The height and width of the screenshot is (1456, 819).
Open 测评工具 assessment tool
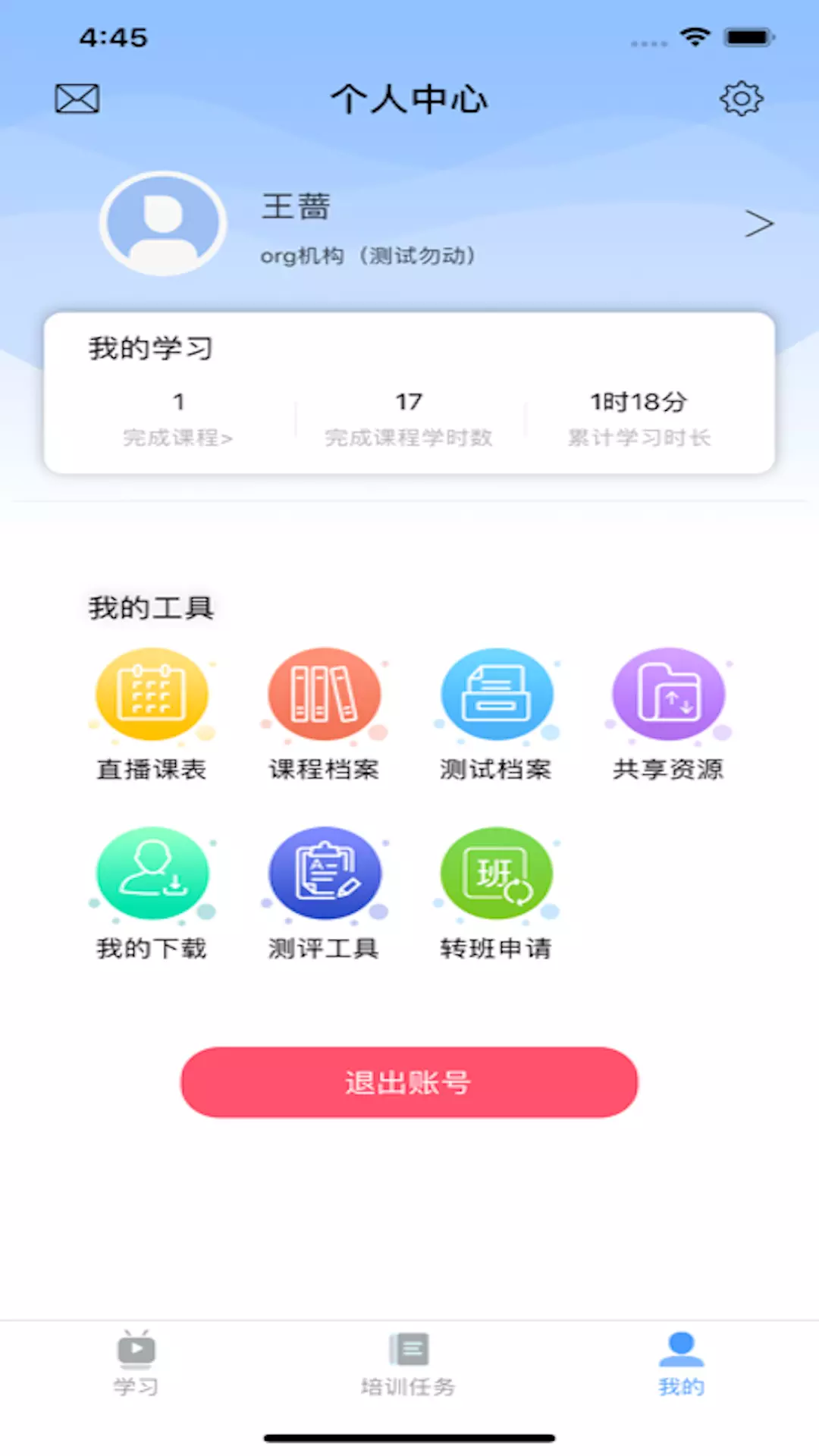tap(324, 893)
